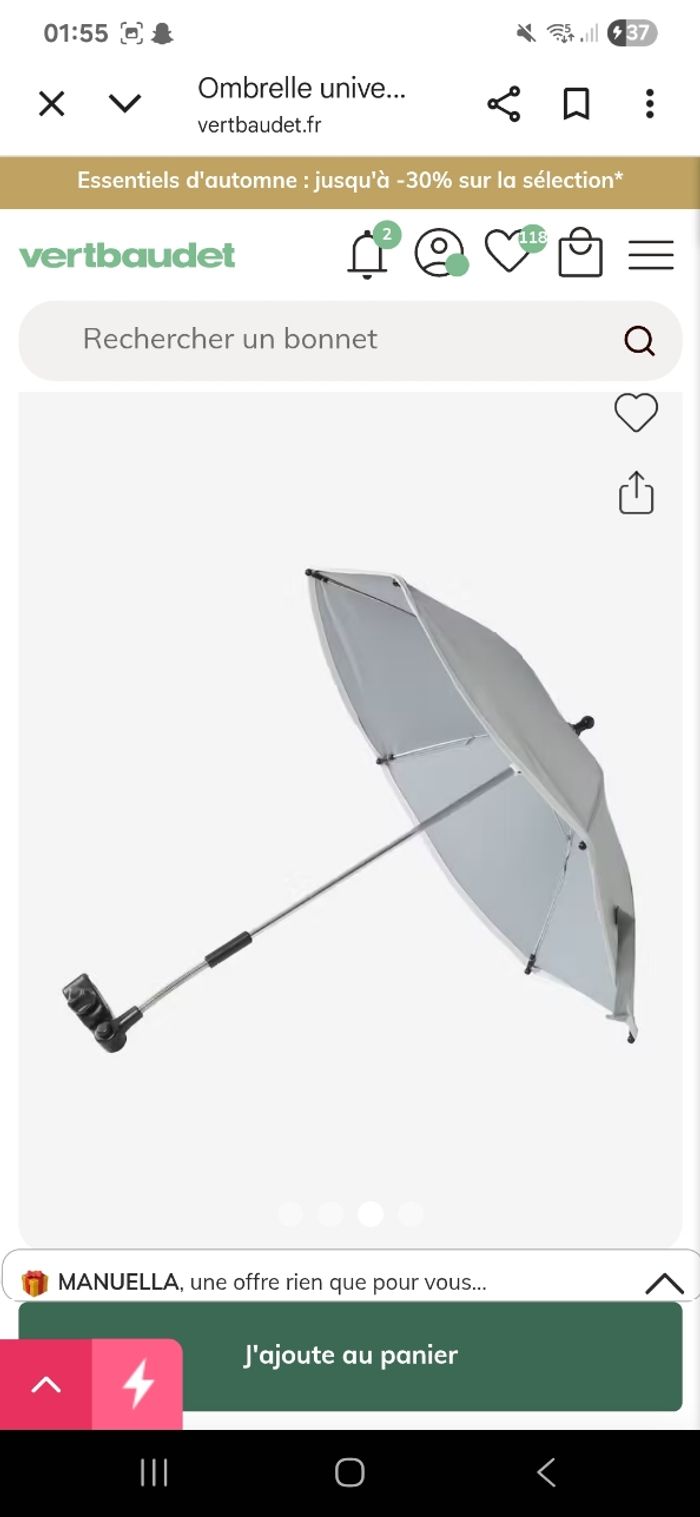Go to the vertbaudet home page
The image size is (700, 1517).
[127, 255]
